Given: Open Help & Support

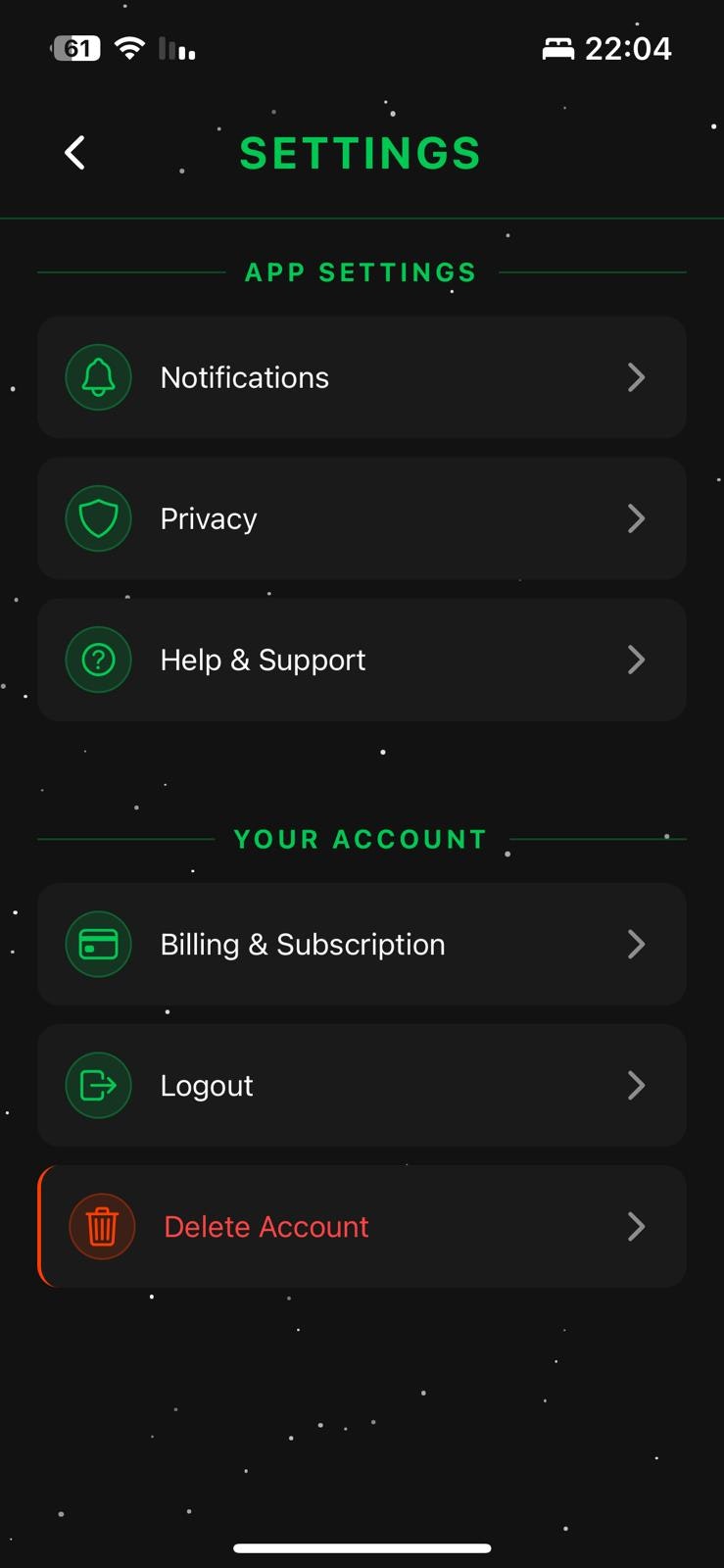Looking at the screenshot, I should [362, 660].
